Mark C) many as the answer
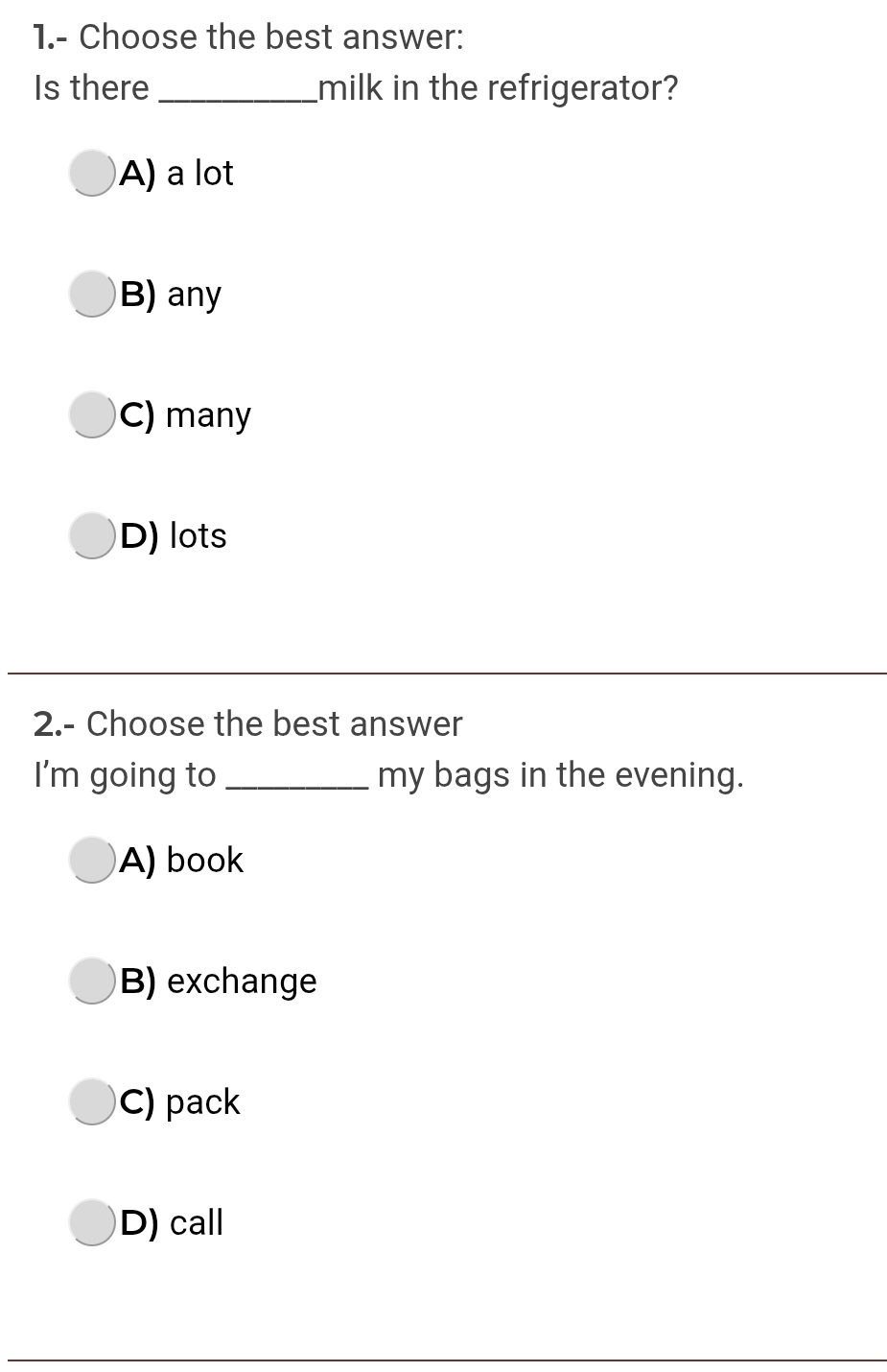The image size is (887, 1372). (x=93, y=414)
